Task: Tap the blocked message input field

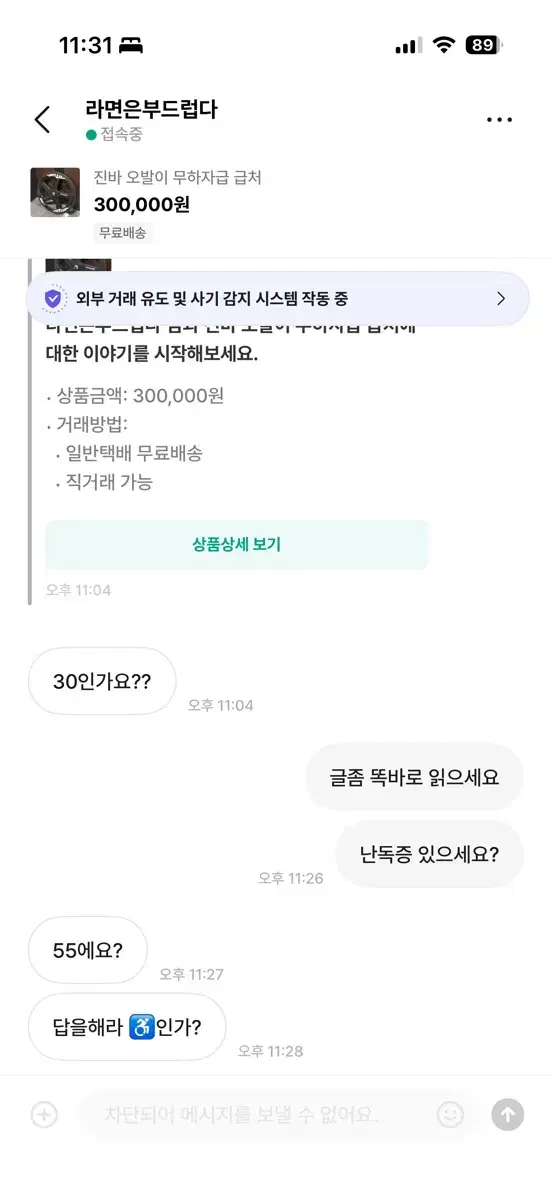Action: point(258,1115)
